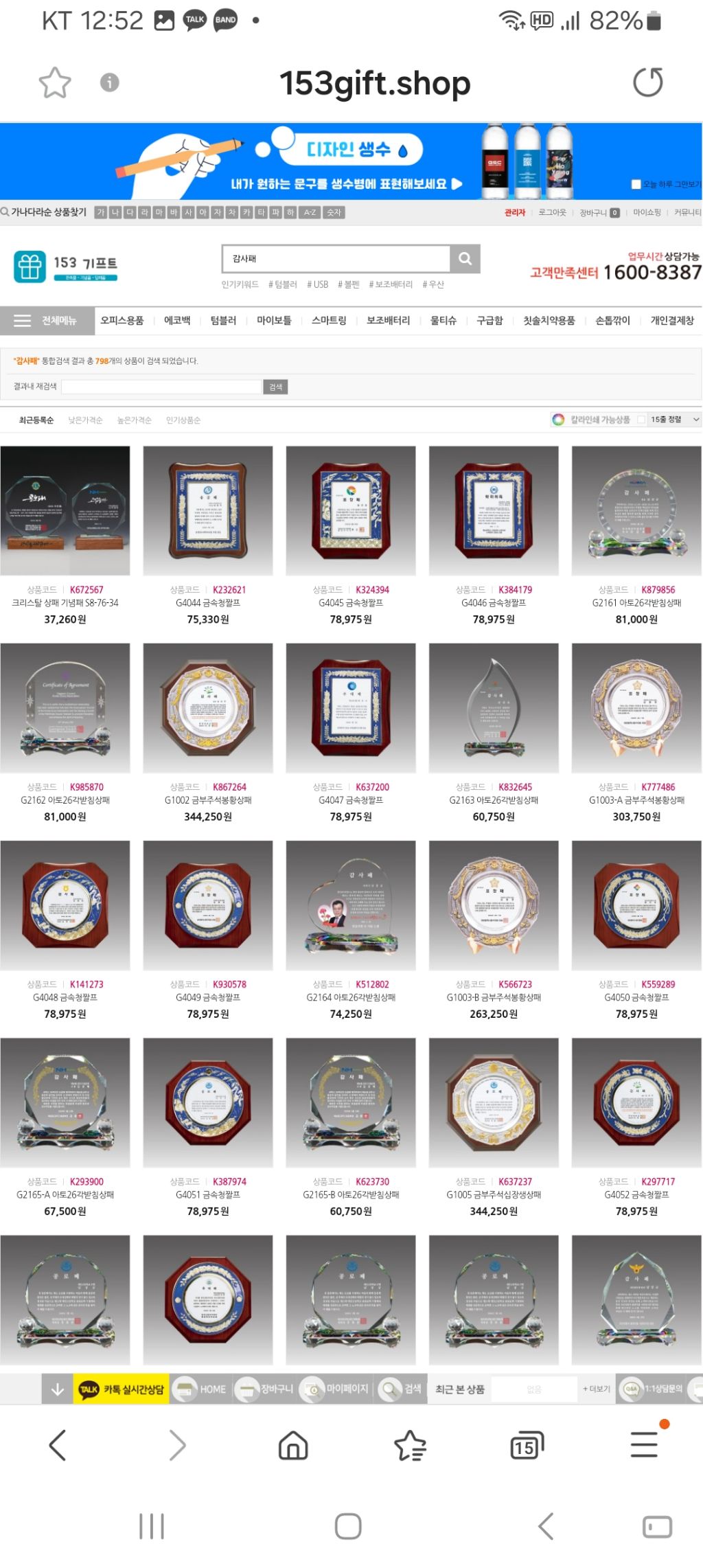Open the 텀블러 category
Image resolution: width=703 pixels, height=1568 pixels.
(x=223, y=321)
